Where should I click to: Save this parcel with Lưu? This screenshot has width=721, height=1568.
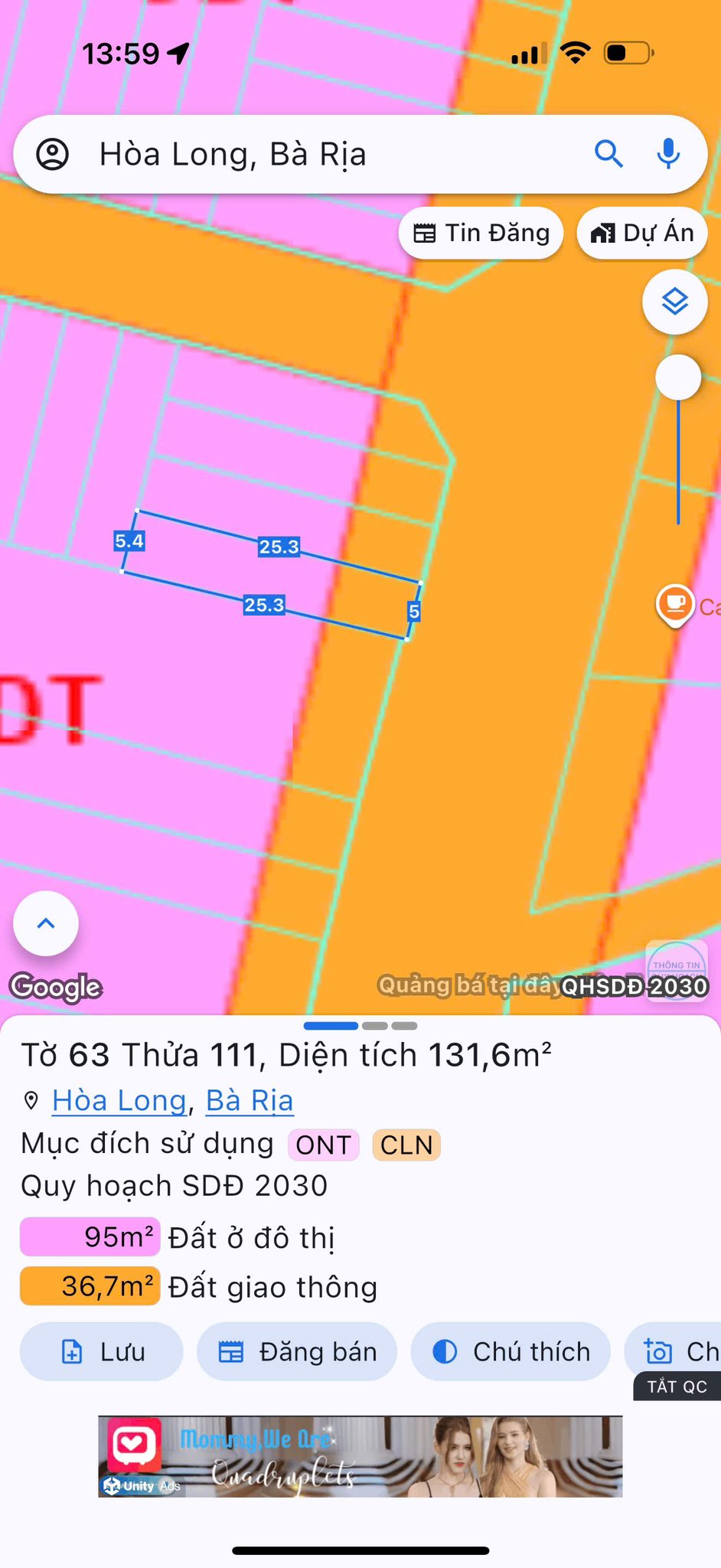pos(102,1351)
